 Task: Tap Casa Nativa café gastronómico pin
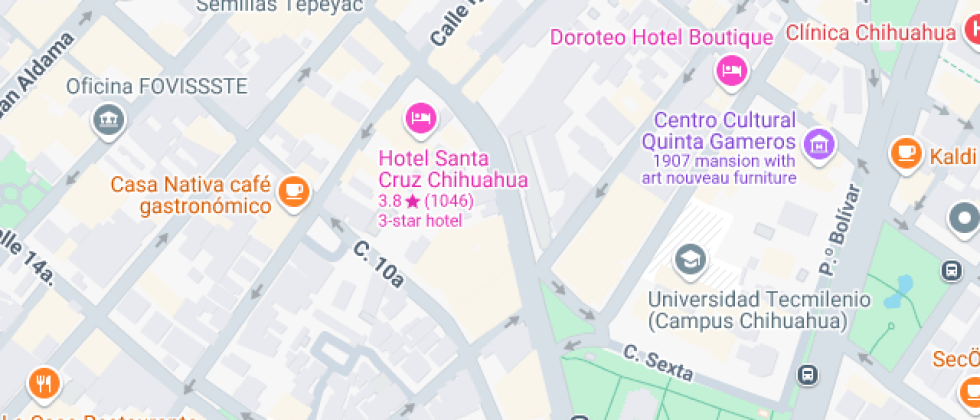[293, 190]
